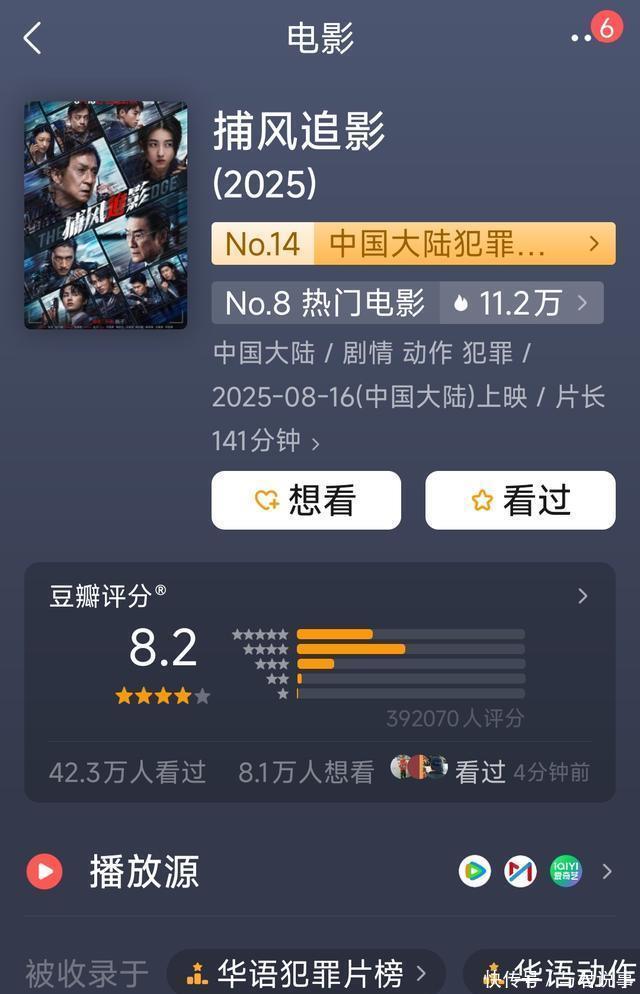The image size is (640, 994).
Task: Mark the movie as 想看
Action: click(x=306, y=500)
